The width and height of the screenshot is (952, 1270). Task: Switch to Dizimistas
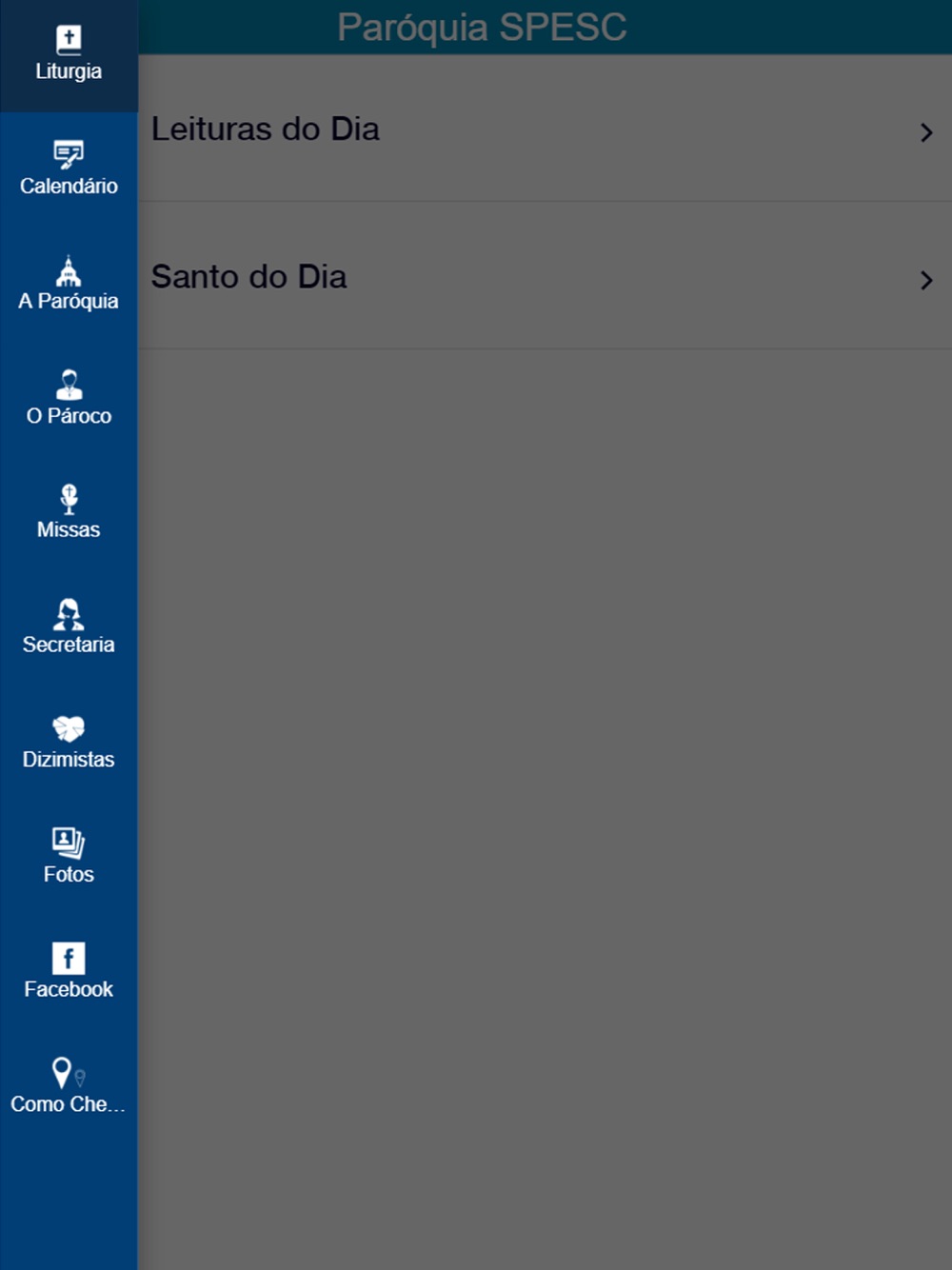[69, 743]
